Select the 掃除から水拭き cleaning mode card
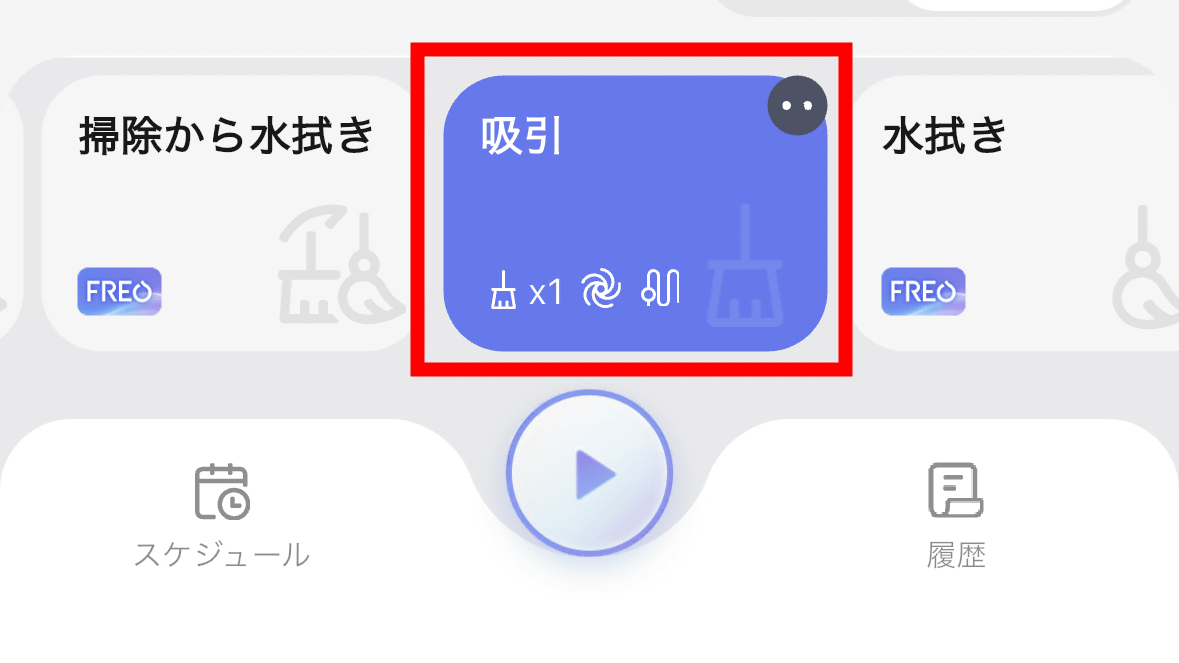1179x663 pixels. pyautogui.click(x=228, y=213)
